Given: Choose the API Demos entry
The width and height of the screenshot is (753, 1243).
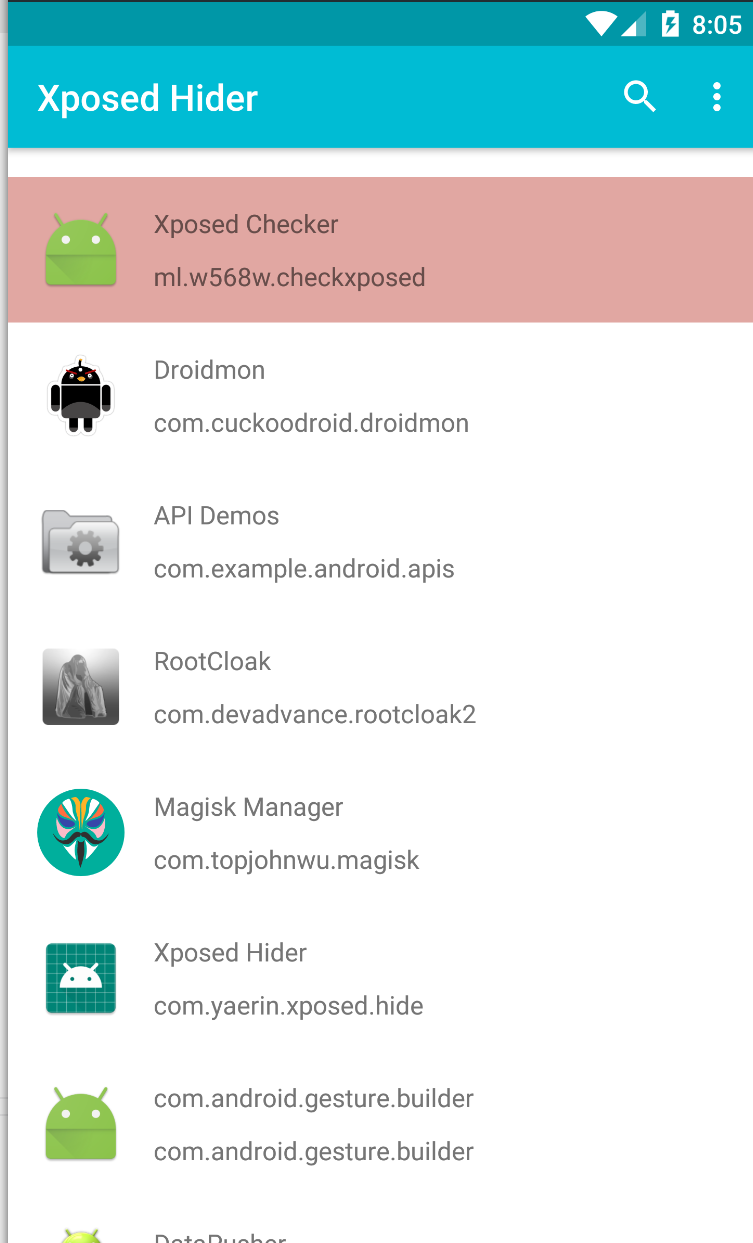Looking at the screenshot, I should [380, 542].
